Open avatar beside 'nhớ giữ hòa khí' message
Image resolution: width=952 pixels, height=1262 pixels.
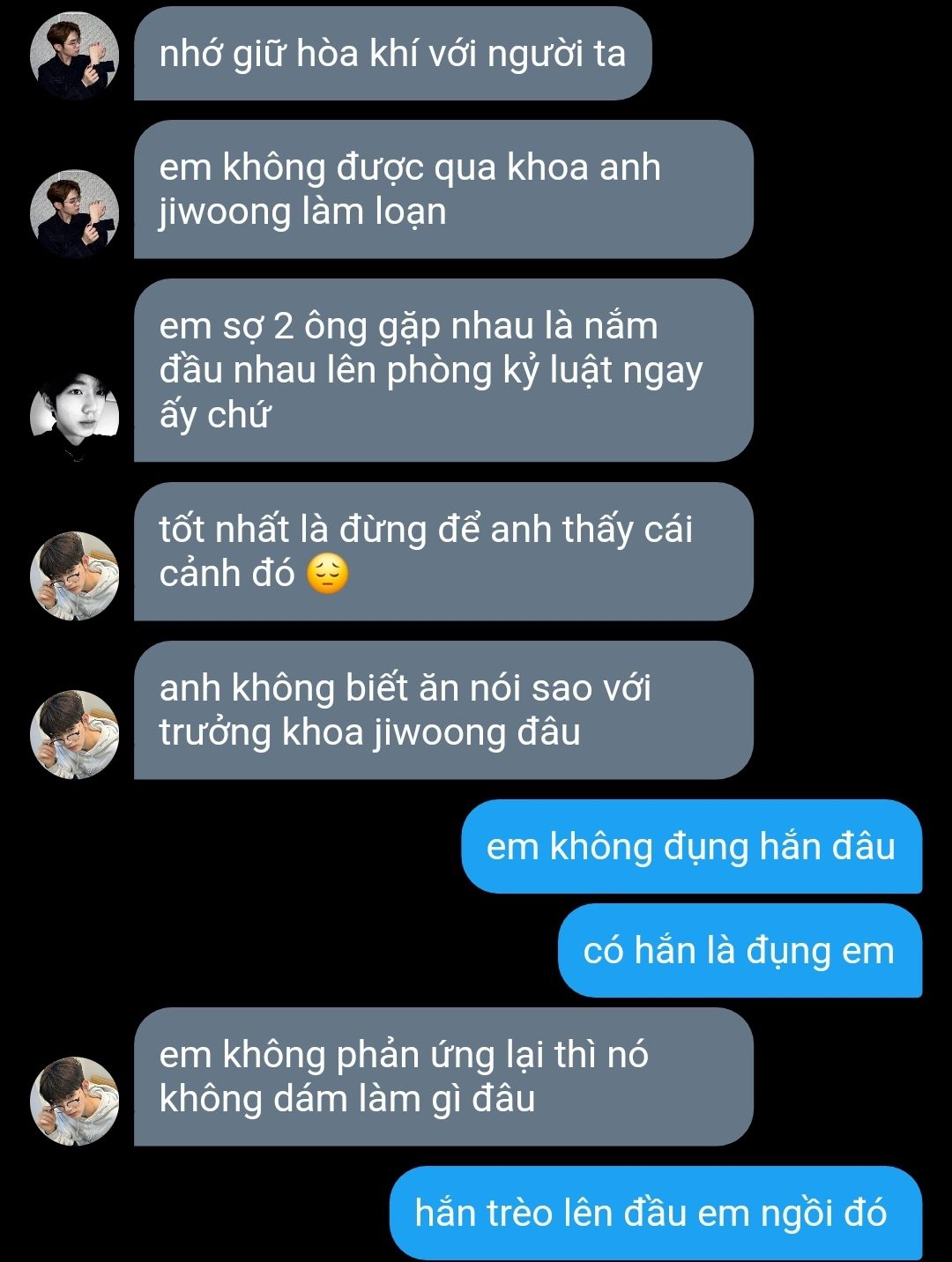tap(74, 56)
